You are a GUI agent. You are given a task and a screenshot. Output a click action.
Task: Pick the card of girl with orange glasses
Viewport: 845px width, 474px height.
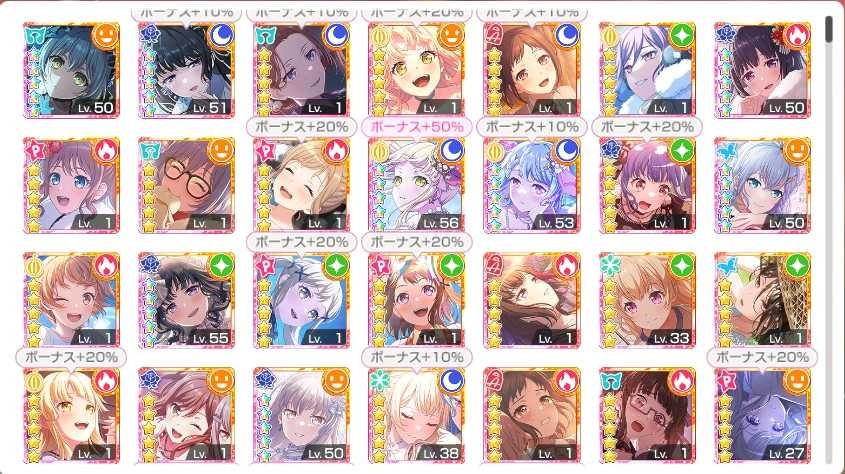186,185
